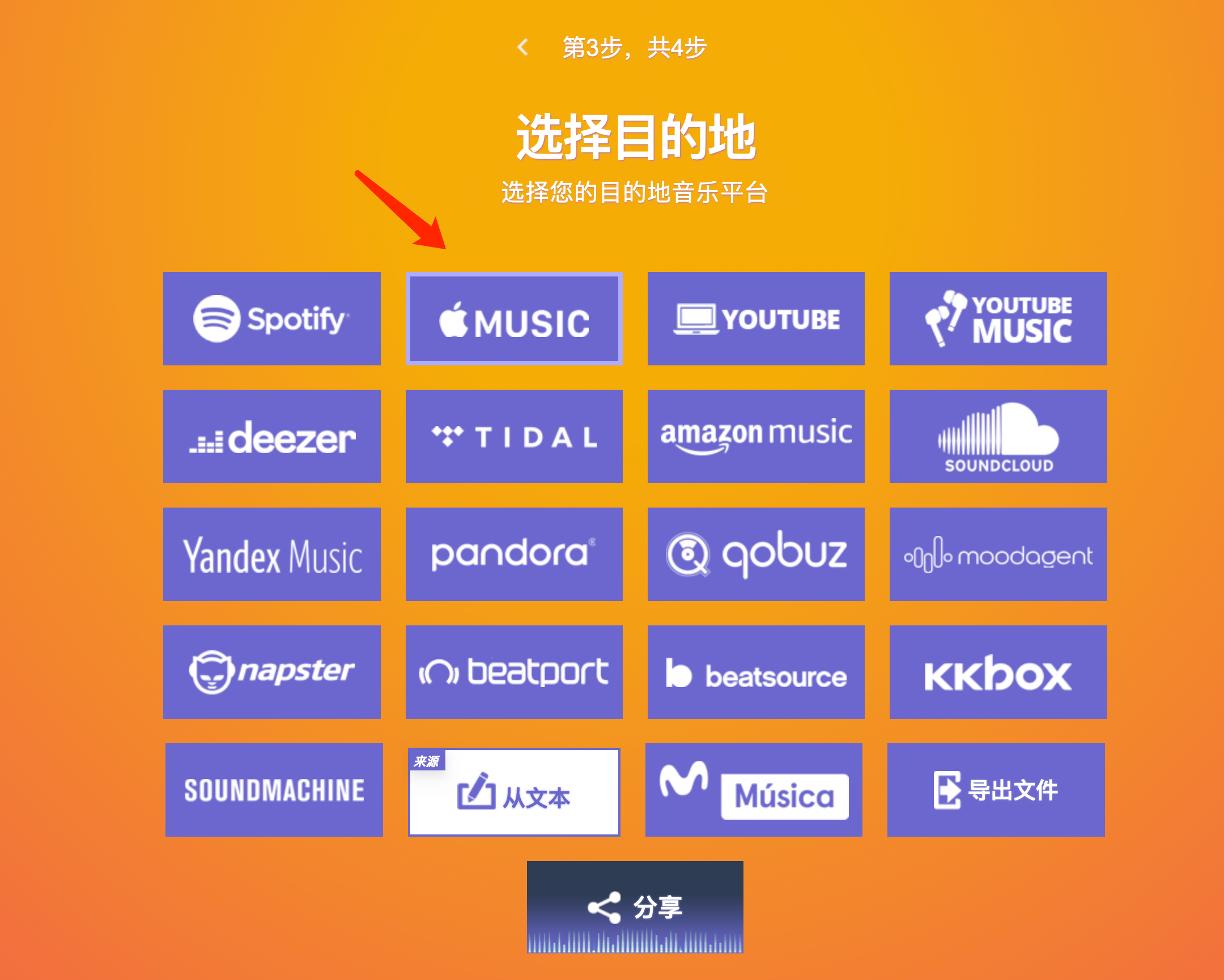Pick Moodagent as destination
Viewport: 1224px width, 980px height.
click(x=997, y=555)
